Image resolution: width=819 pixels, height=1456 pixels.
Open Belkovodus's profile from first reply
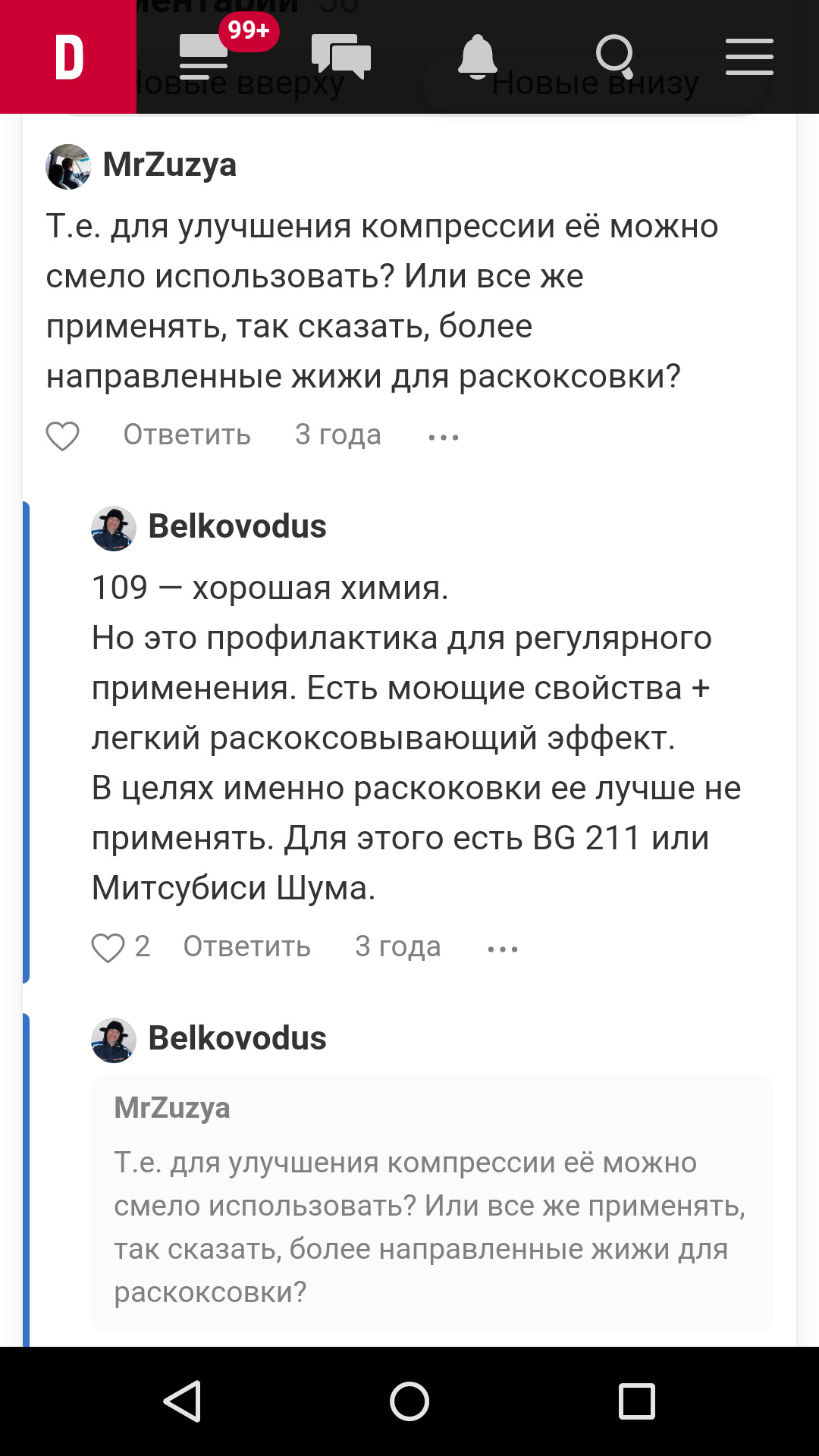237,526
